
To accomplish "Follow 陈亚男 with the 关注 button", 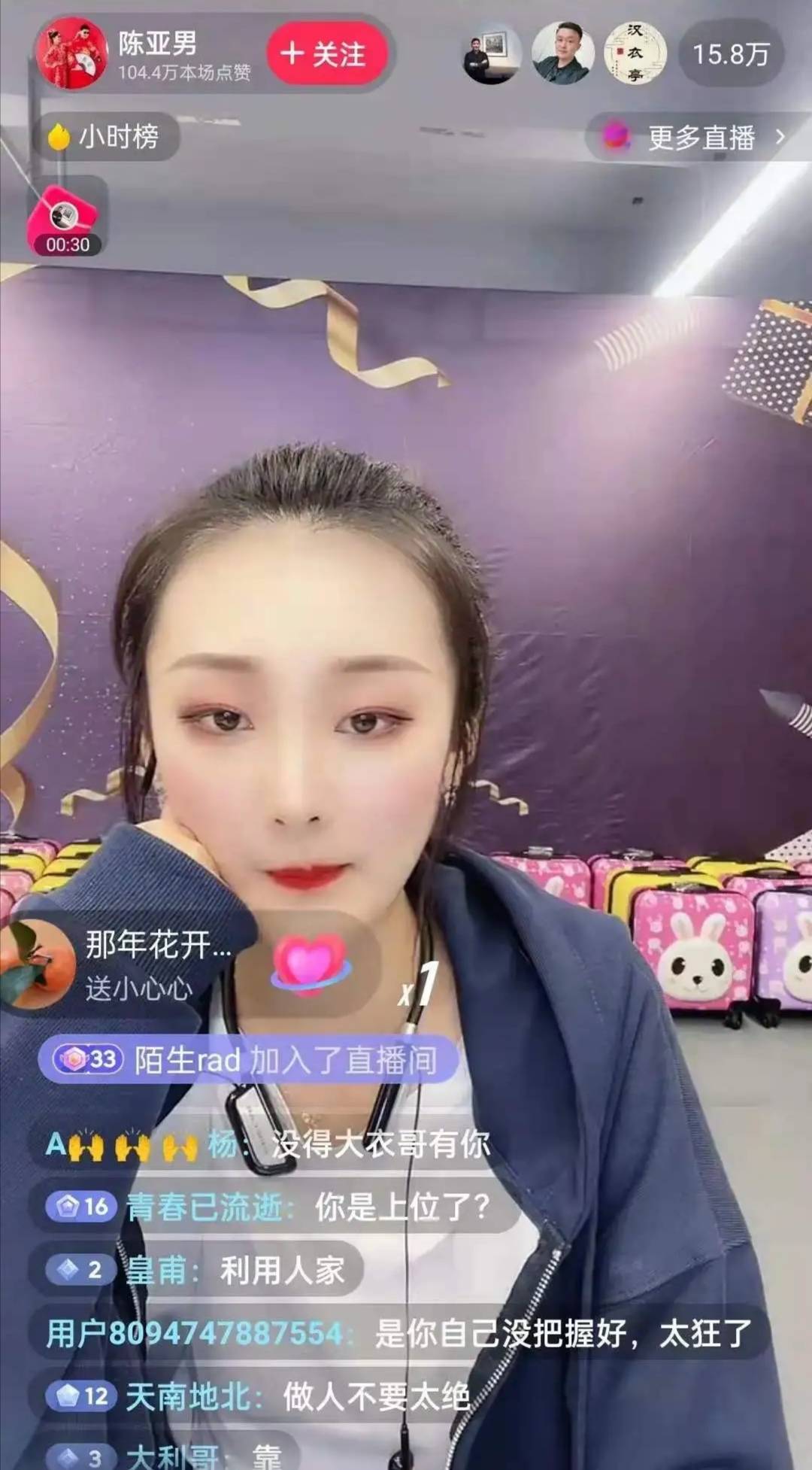I will point(326,54).
